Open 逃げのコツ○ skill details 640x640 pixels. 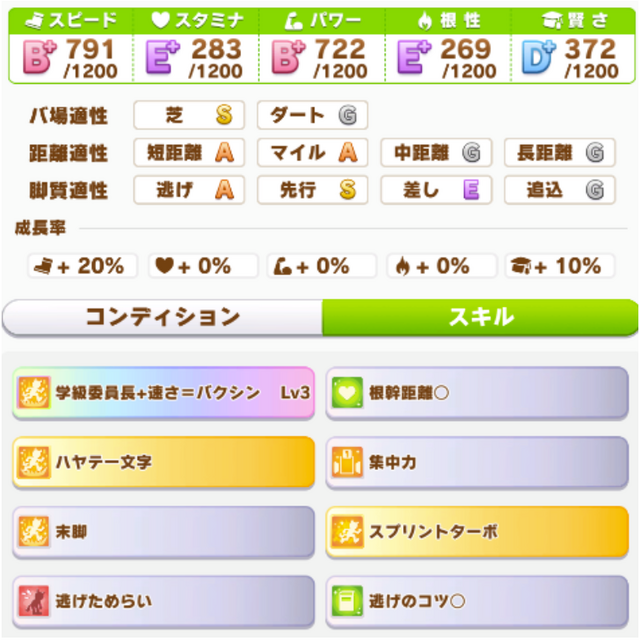click(x=477, y=602)
